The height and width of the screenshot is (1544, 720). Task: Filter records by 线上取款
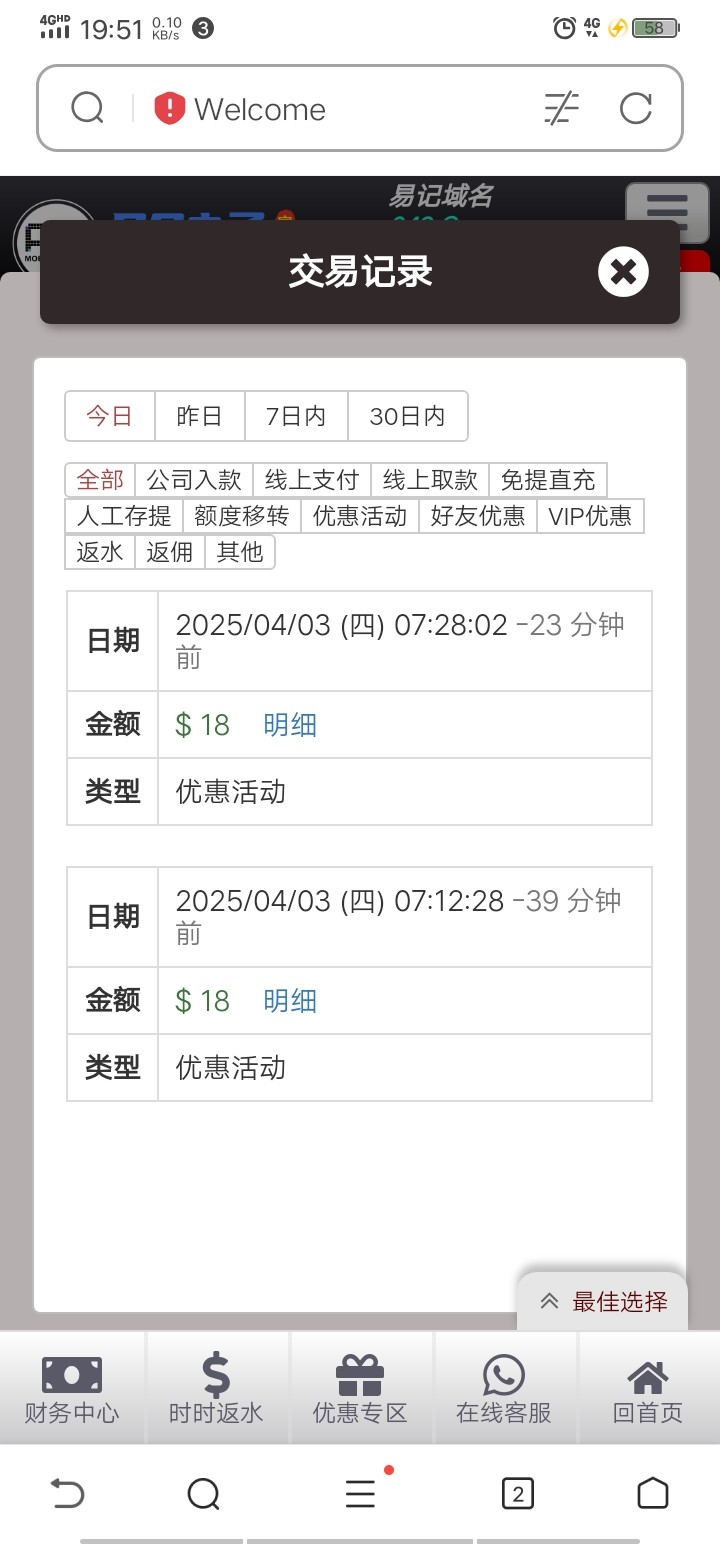click(430, 480)
